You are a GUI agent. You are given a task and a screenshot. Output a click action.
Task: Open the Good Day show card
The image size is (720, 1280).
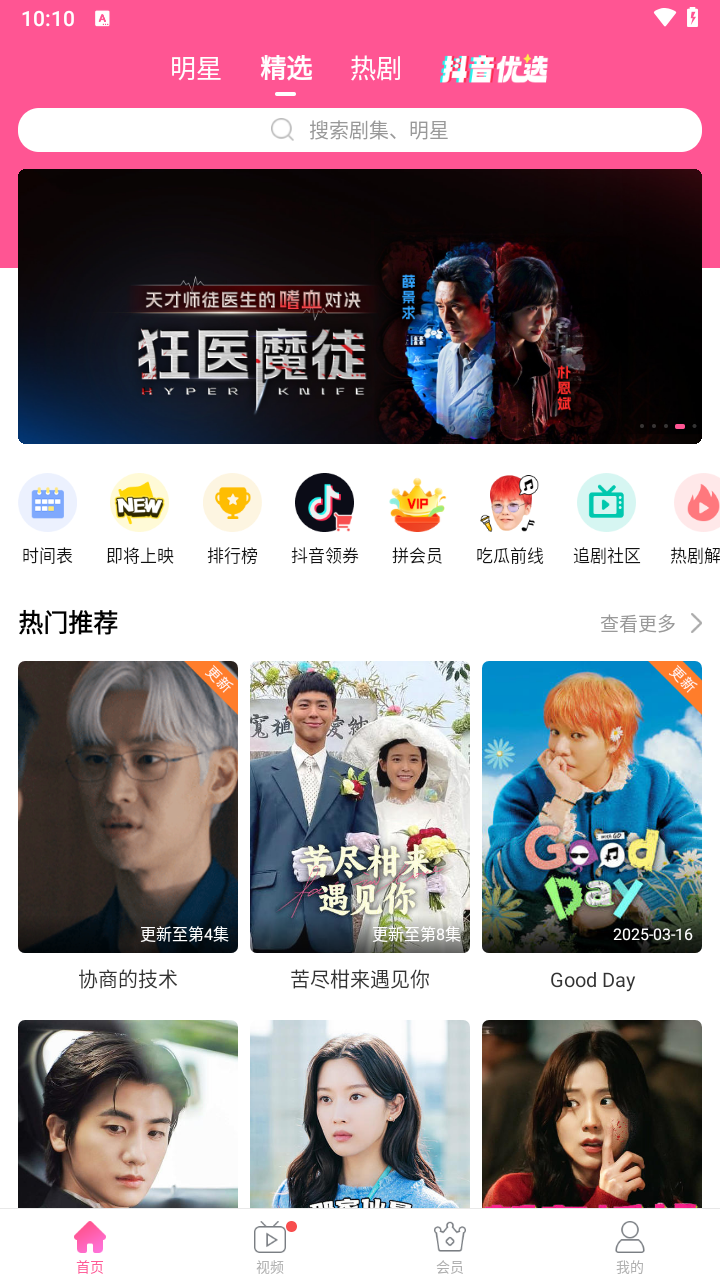592,807
